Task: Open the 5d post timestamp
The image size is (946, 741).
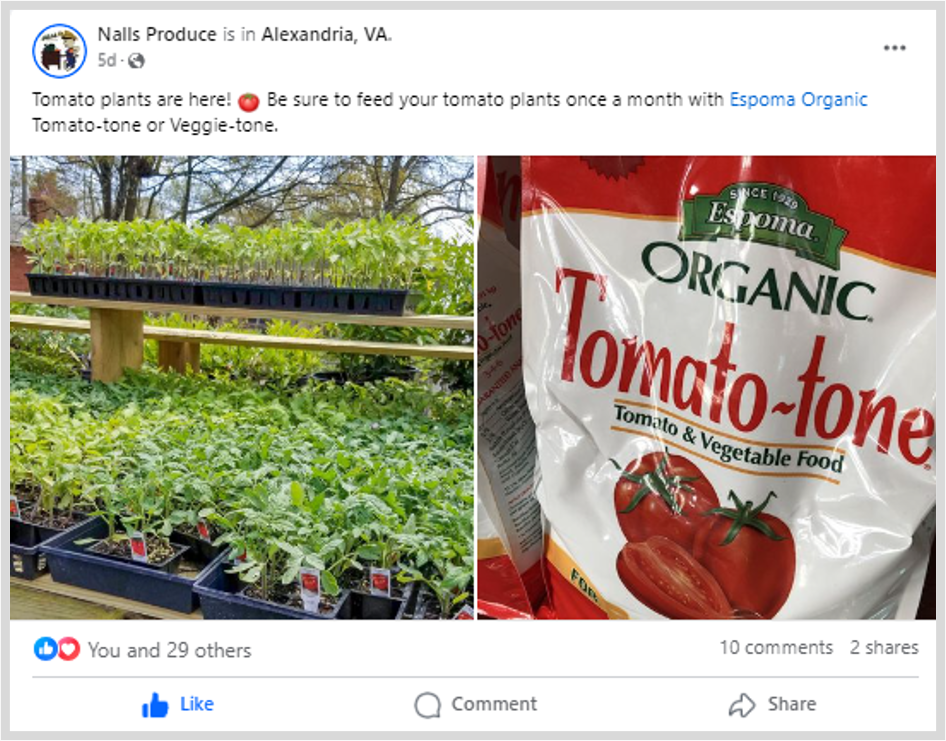Action: coord(106,60)
